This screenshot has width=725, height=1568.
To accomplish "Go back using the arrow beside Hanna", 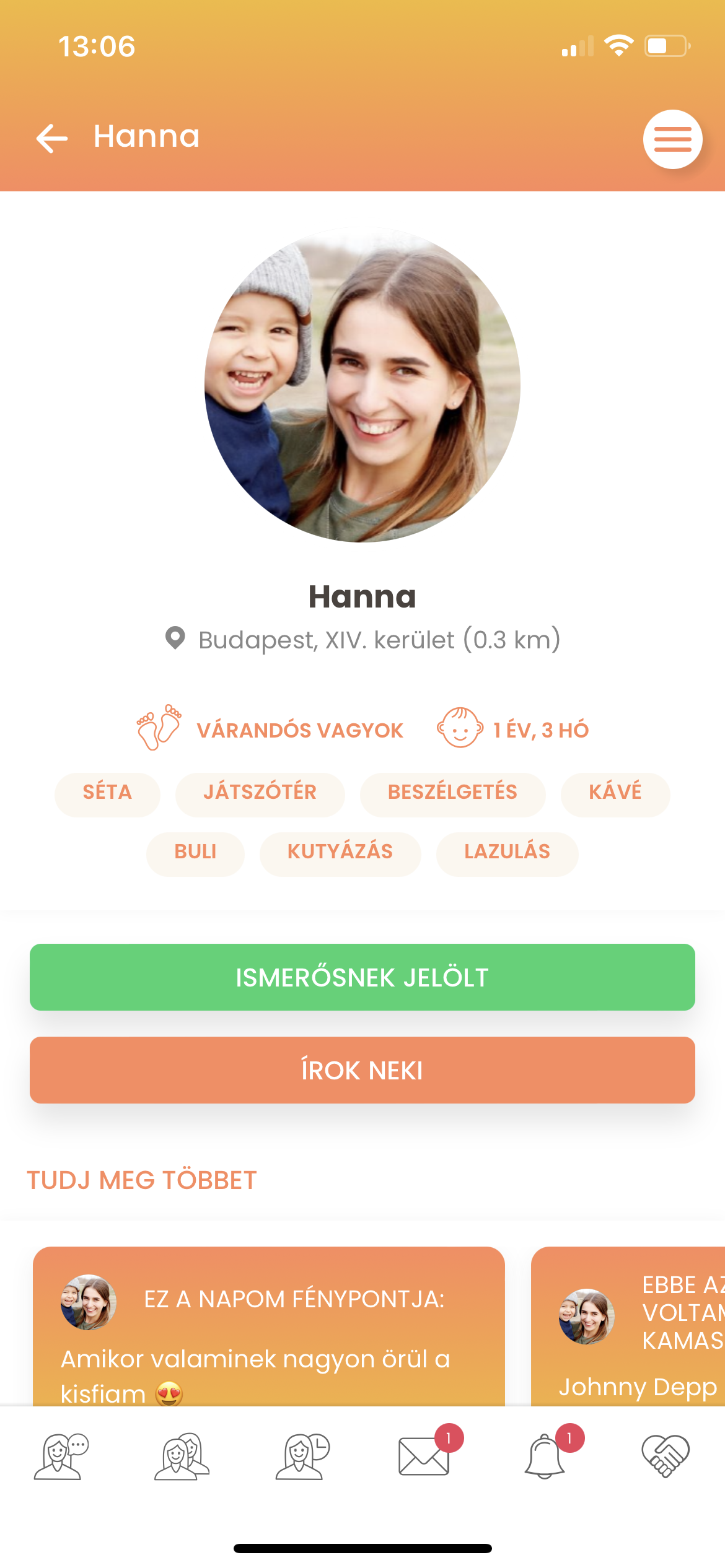I will tap(52, 137).
